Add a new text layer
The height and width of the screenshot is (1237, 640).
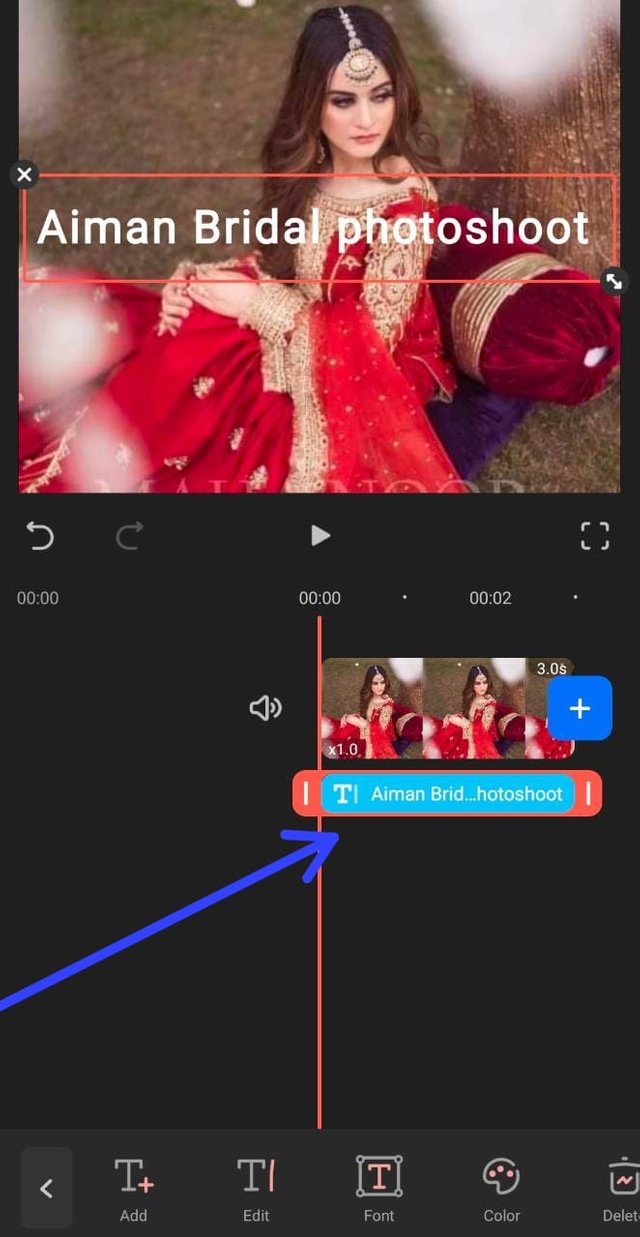[133, 1188]
